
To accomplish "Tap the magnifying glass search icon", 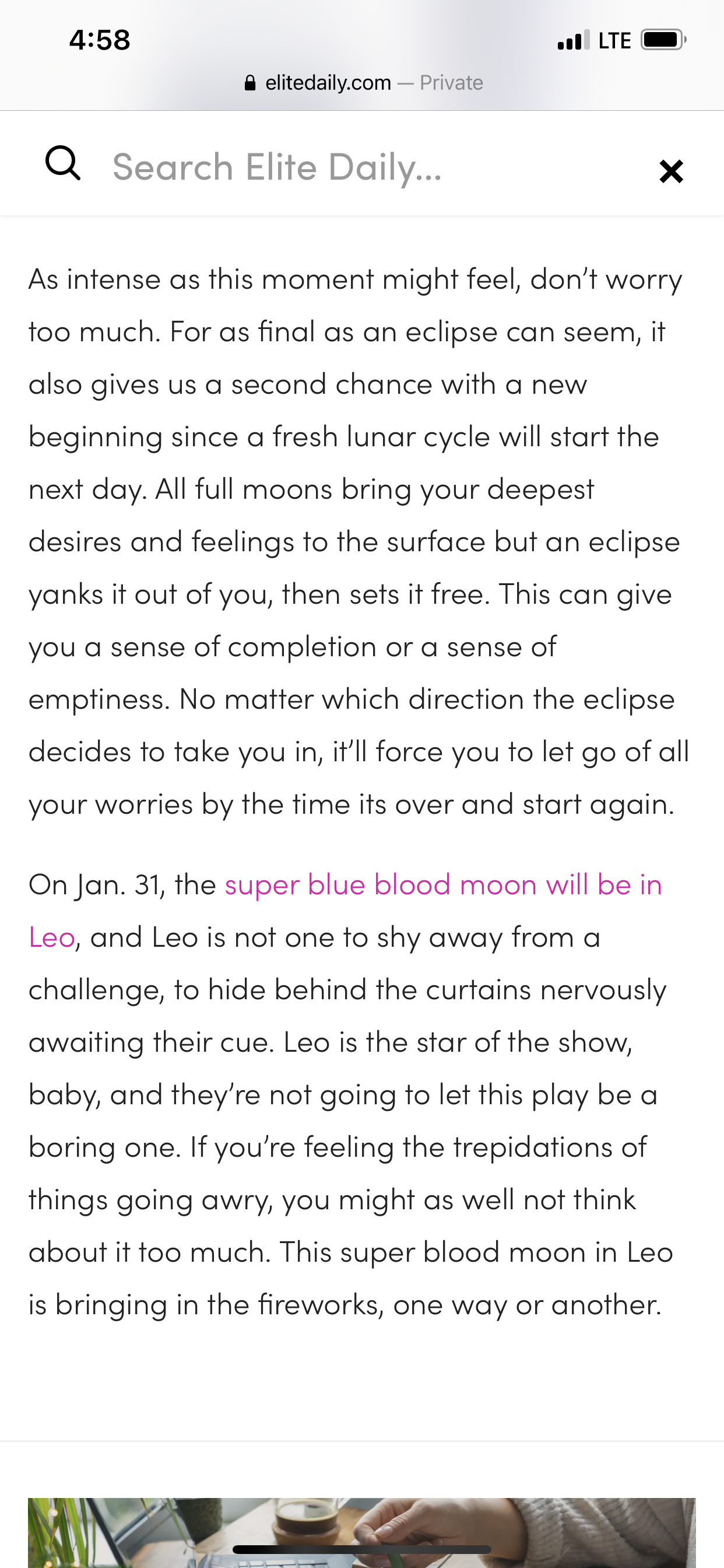I will pos(63,163).
